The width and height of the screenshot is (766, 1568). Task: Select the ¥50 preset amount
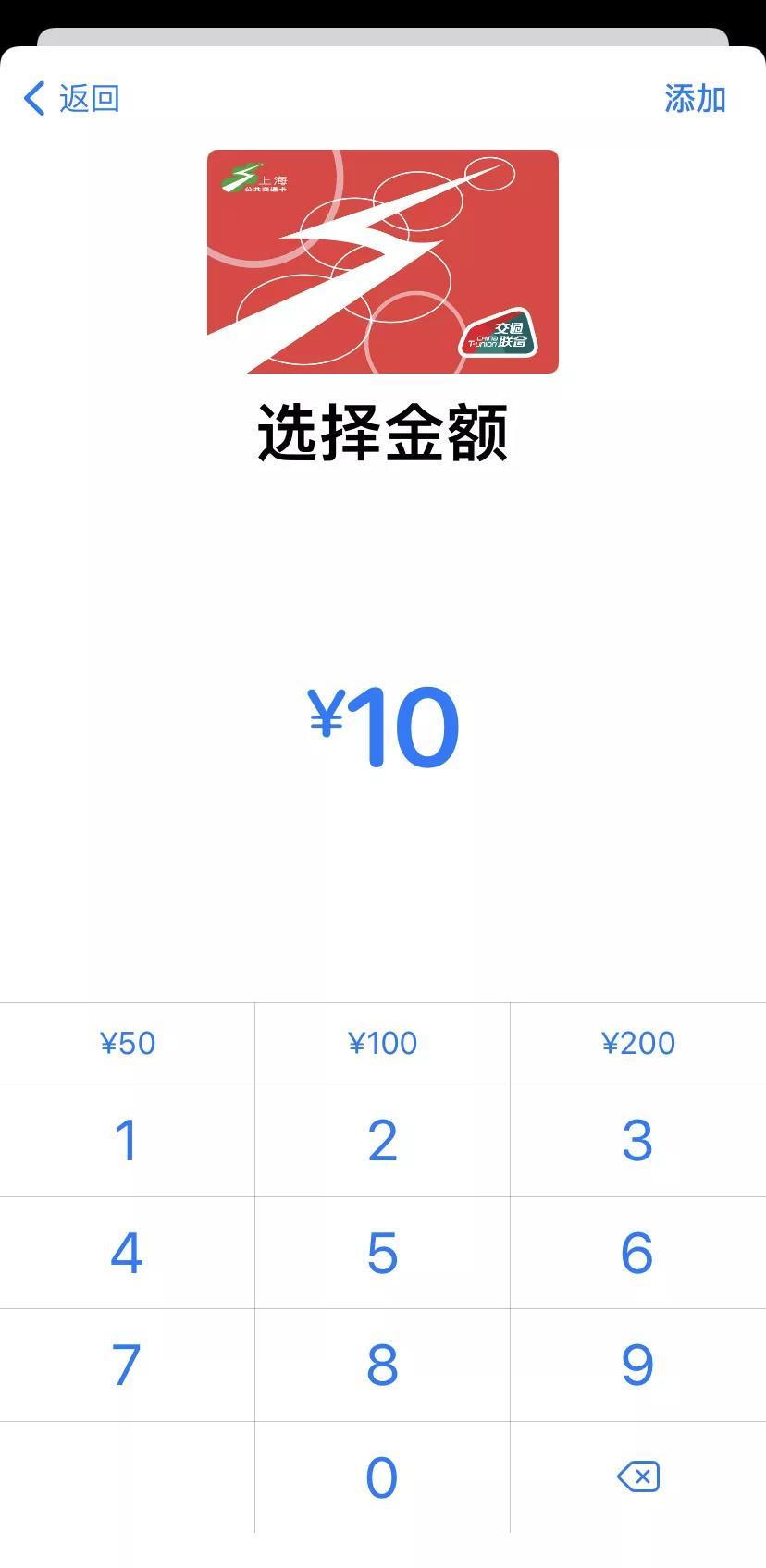point(128,1043)
